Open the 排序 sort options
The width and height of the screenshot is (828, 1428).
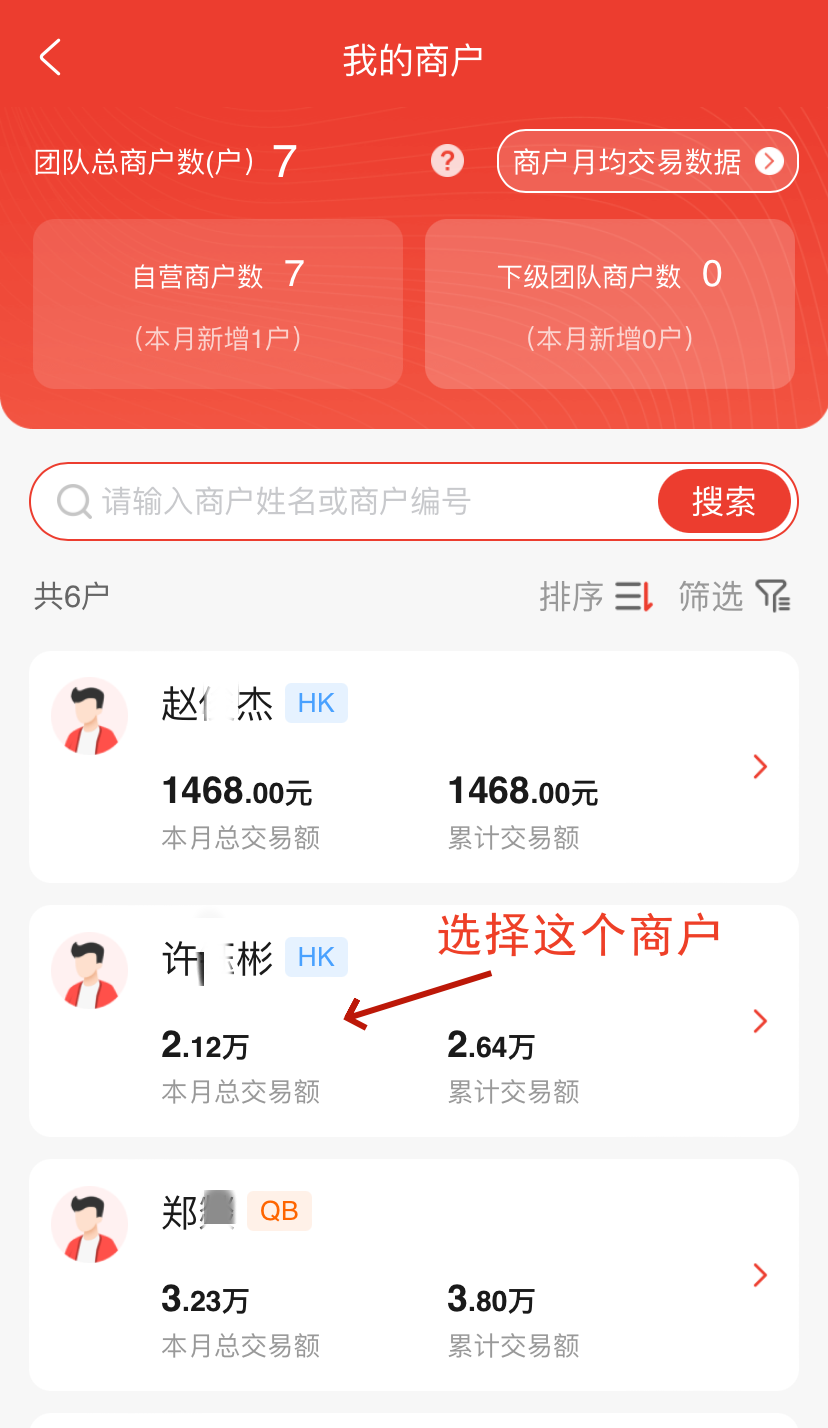coord(596,597)
